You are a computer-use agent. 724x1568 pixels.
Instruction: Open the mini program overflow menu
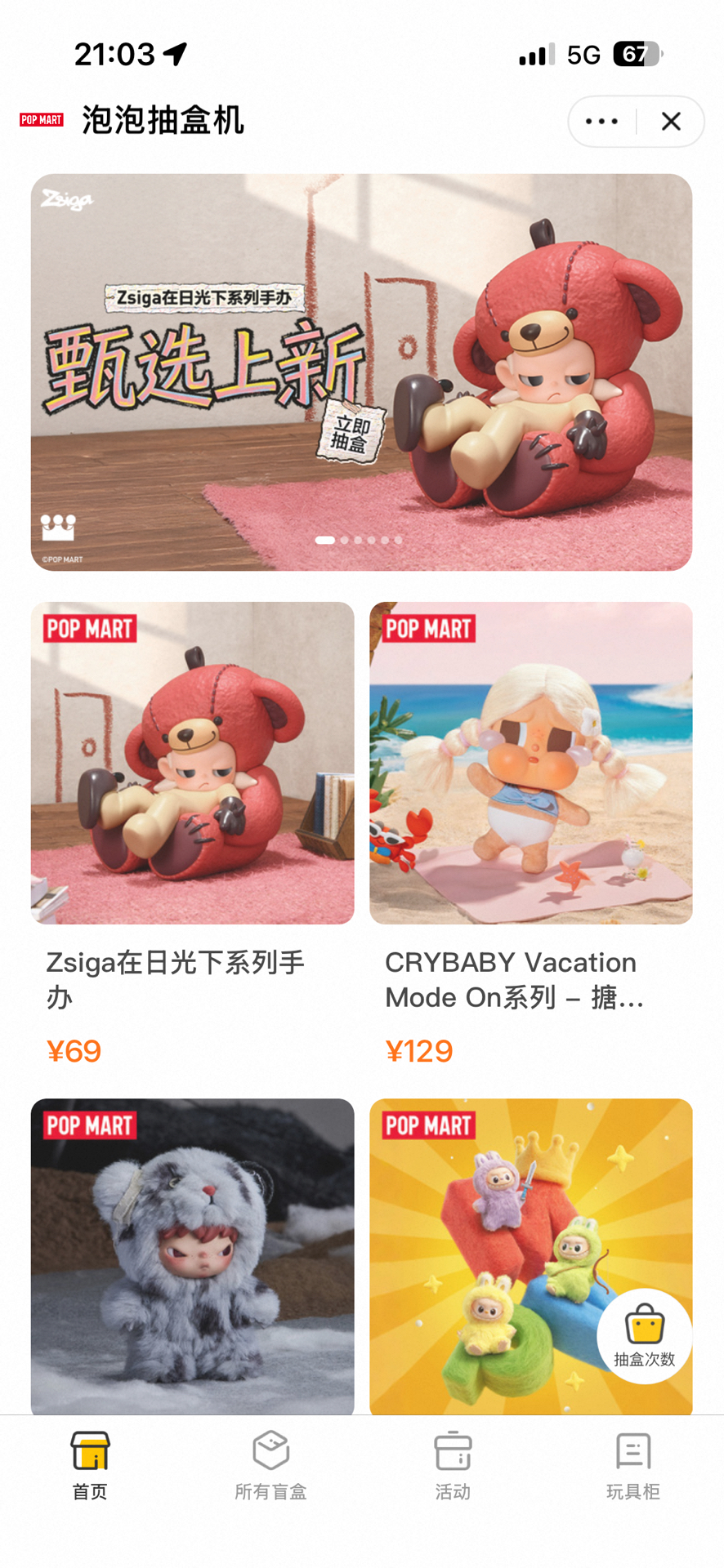click(x=602, y=122)
